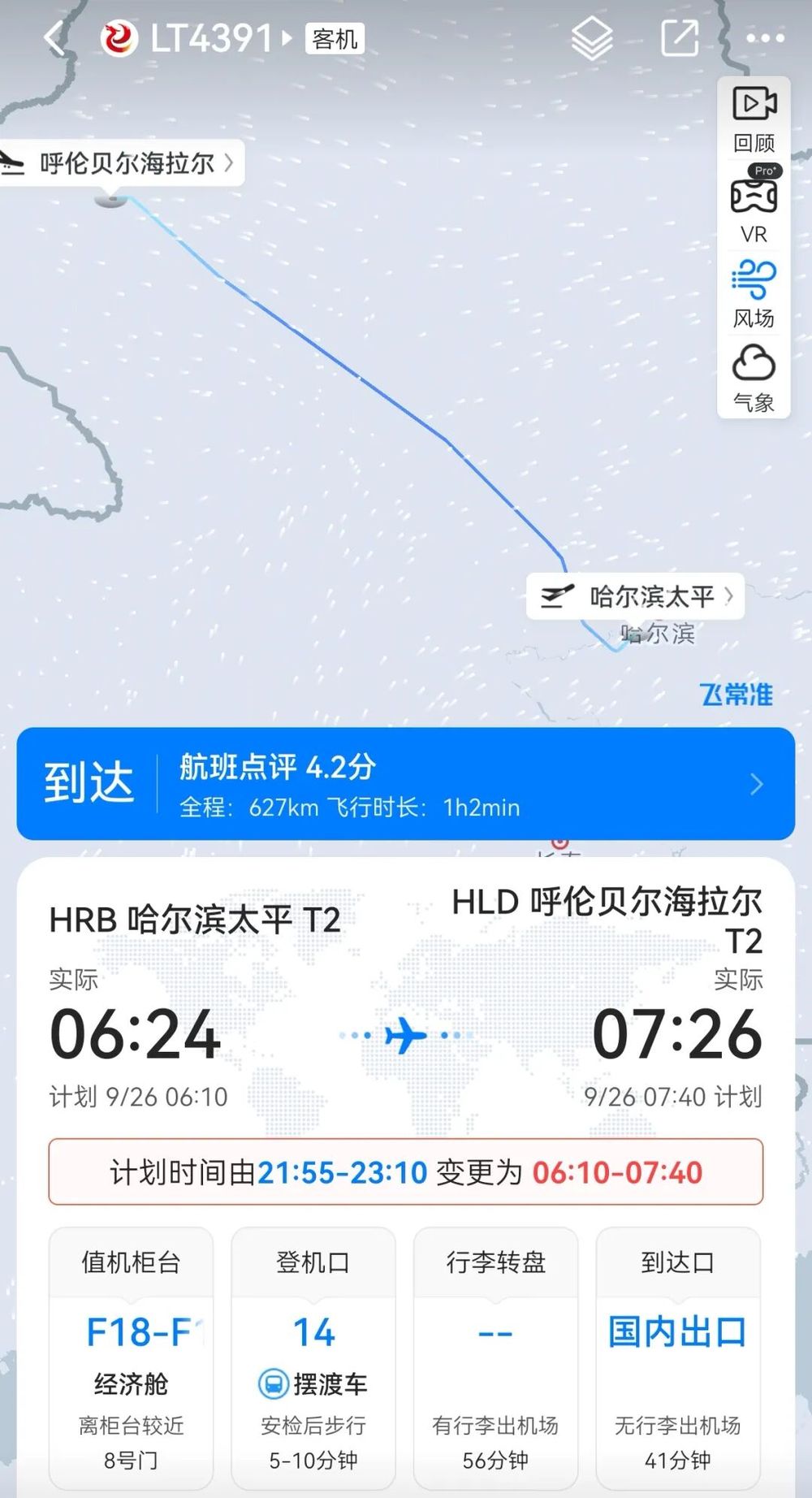Click the plane icon beside 呼伦贝尔海拉尔 label
Screen dimensions: 812x1498
tap(12, 162)
